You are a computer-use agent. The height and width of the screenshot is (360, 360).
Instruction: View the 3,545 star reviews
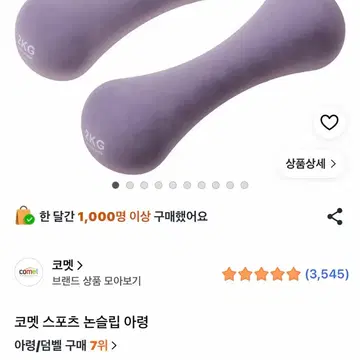285,274
